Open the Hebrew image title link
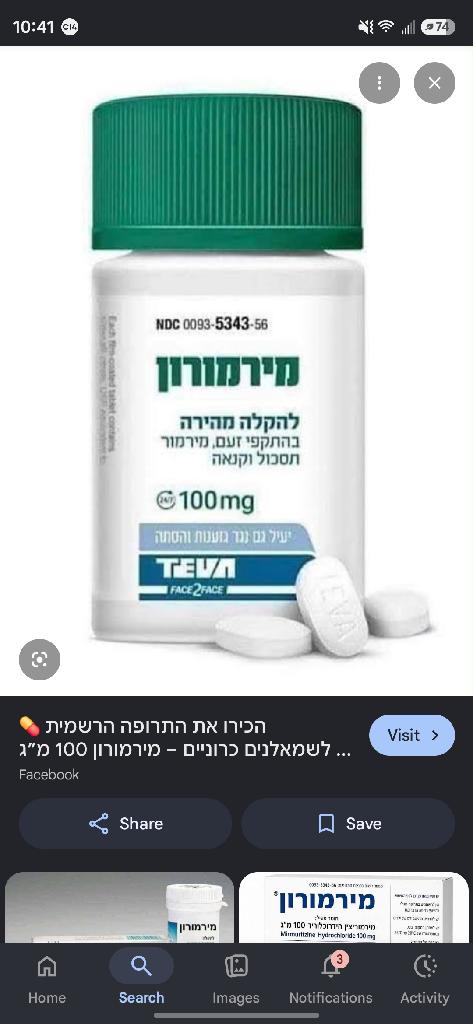 tap(186, 737)
